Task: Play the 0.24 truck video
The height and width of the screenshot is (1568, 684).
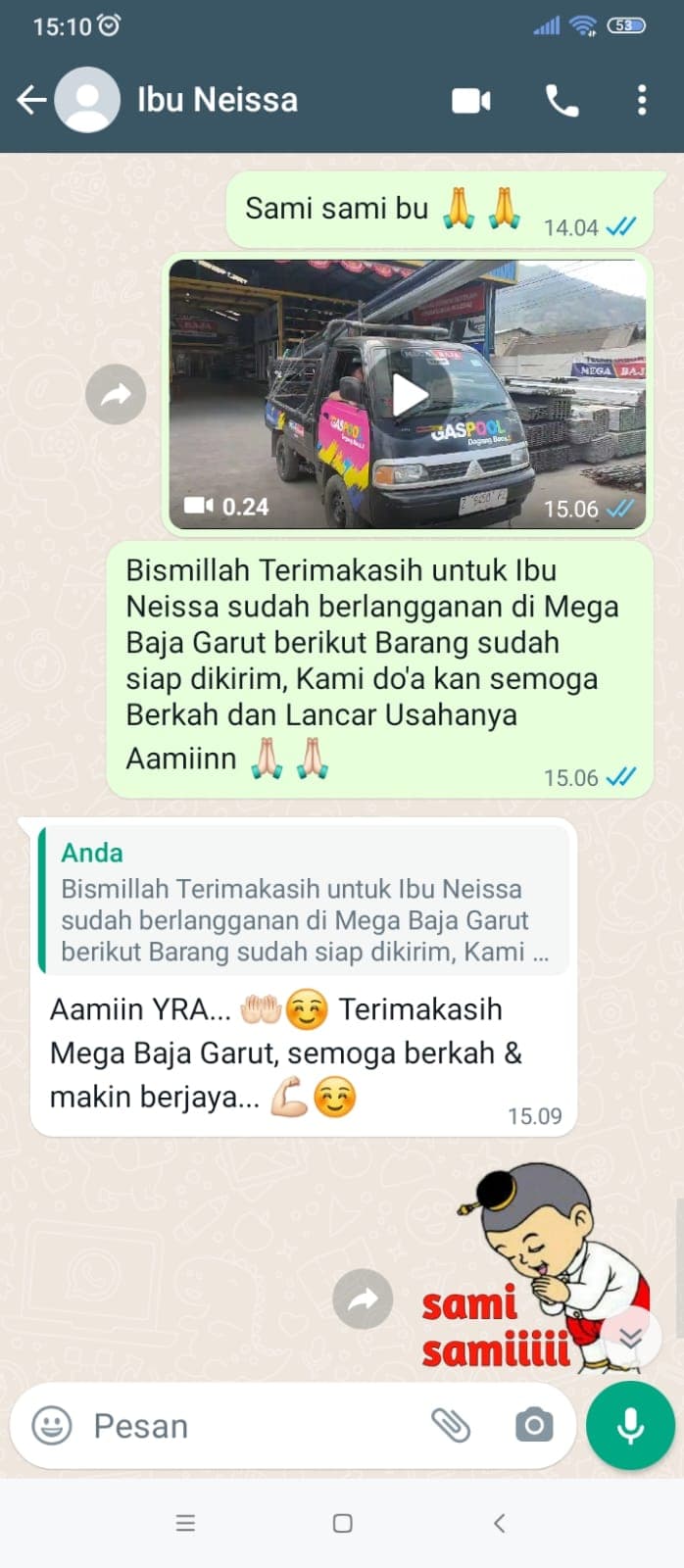Action: click(x=409, y=394)
